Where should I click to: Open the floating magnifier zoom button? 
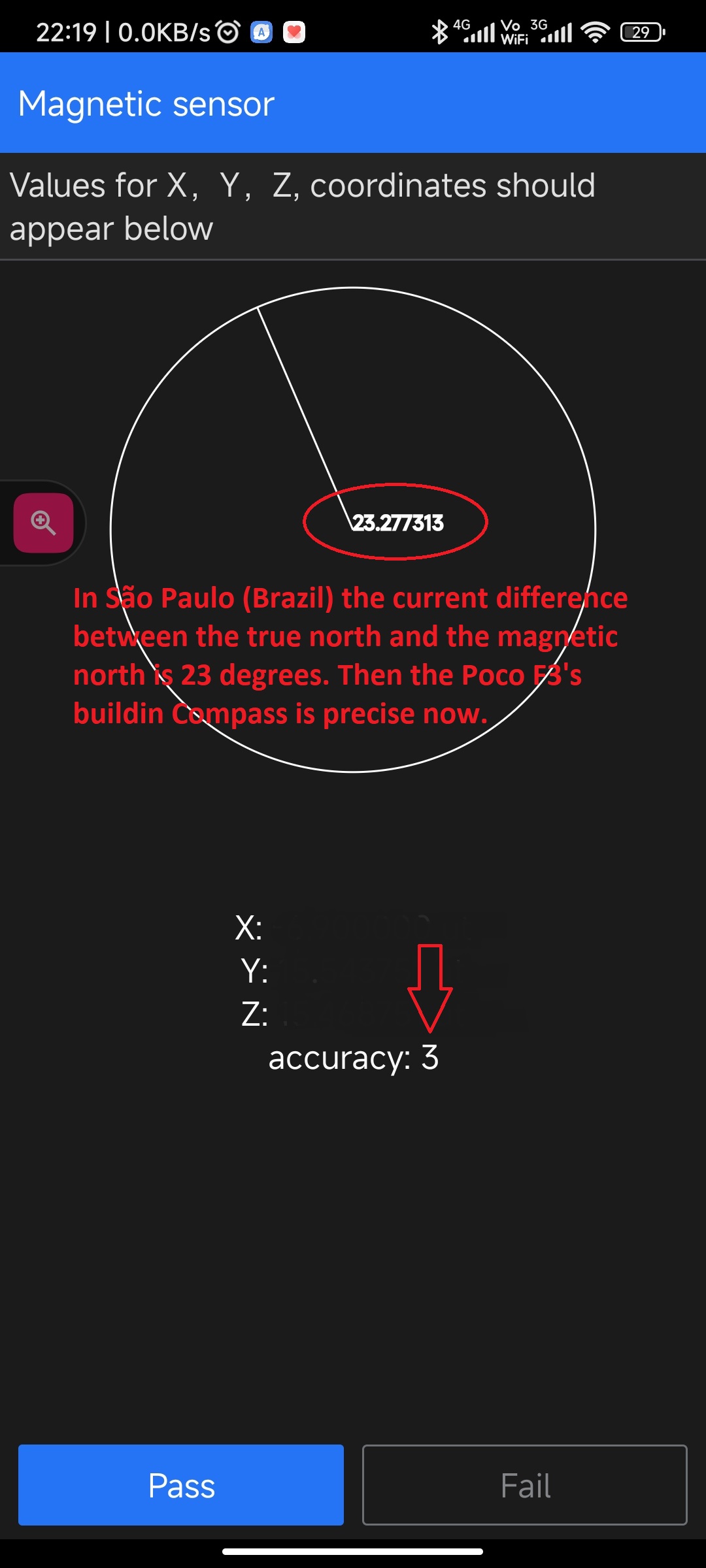pyautogui.click(x=43, y=523)
